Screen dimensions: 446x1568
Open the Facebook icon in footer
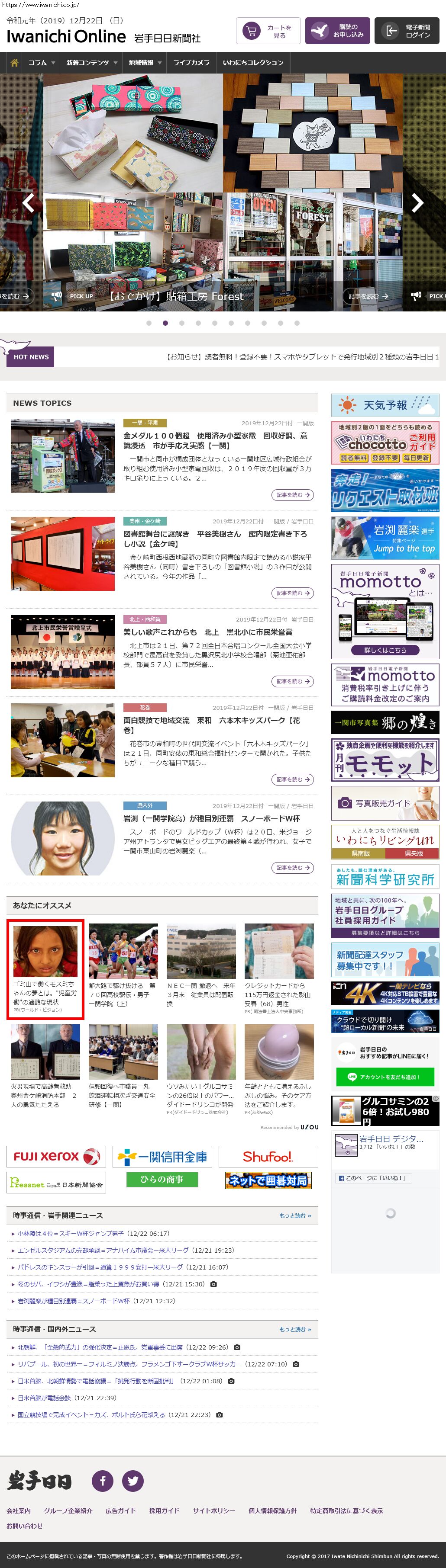102,1480
